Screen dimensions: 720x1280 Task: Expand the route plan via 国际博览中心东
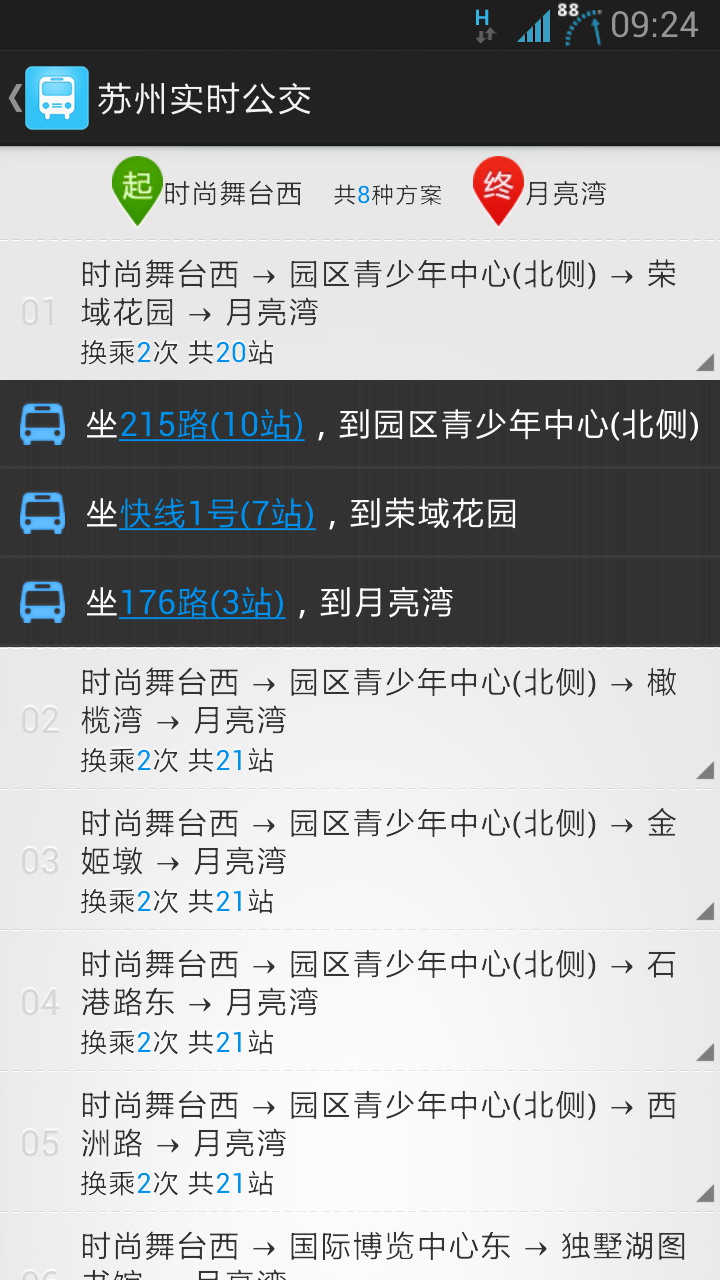click(360, 1247)
